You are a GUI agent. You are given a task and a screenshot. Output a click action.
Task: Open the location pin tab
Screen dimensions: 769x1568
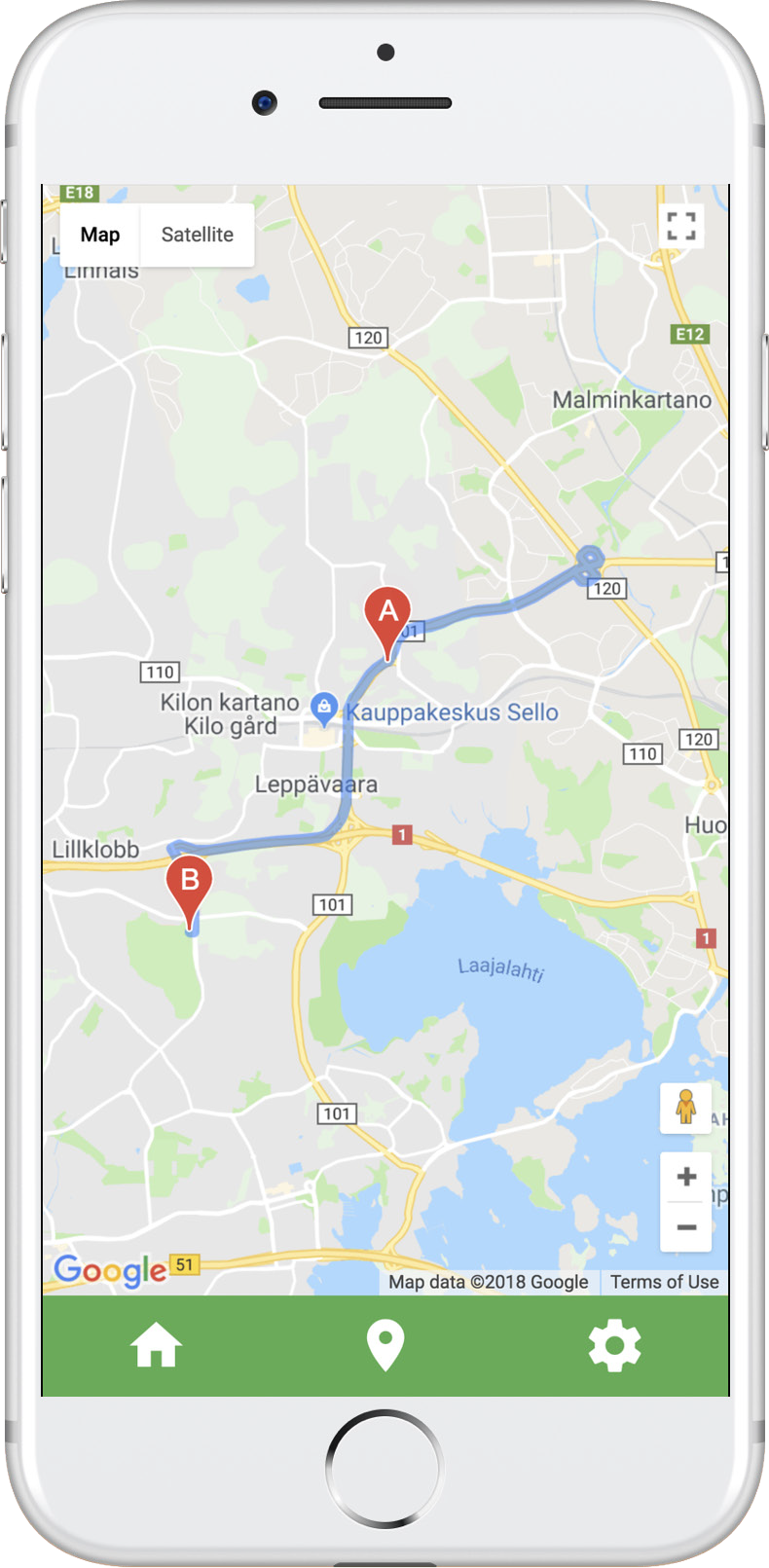click(385, 1346)
